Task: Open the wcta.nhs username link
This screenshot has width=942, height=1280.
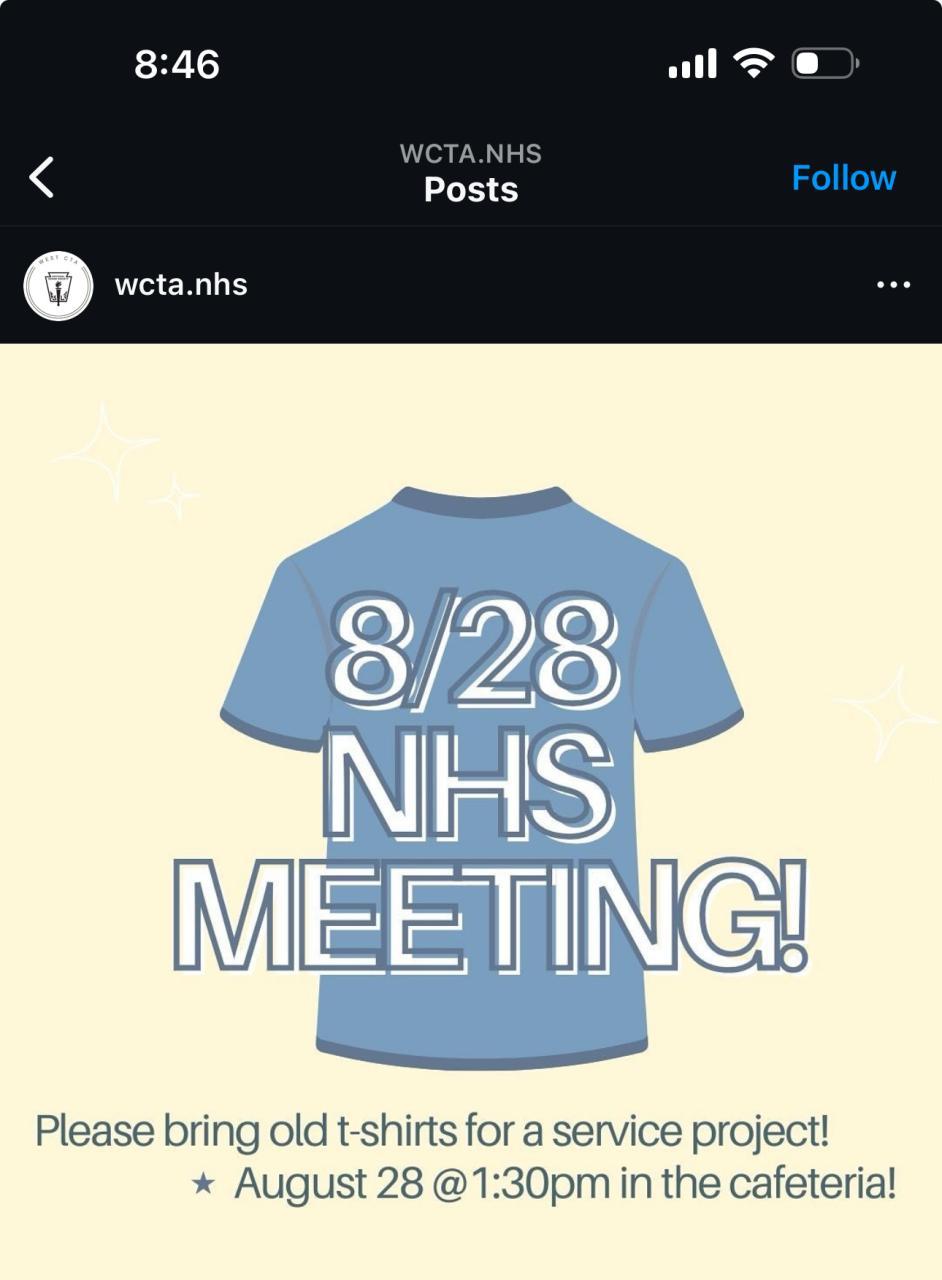Action: 181,285
